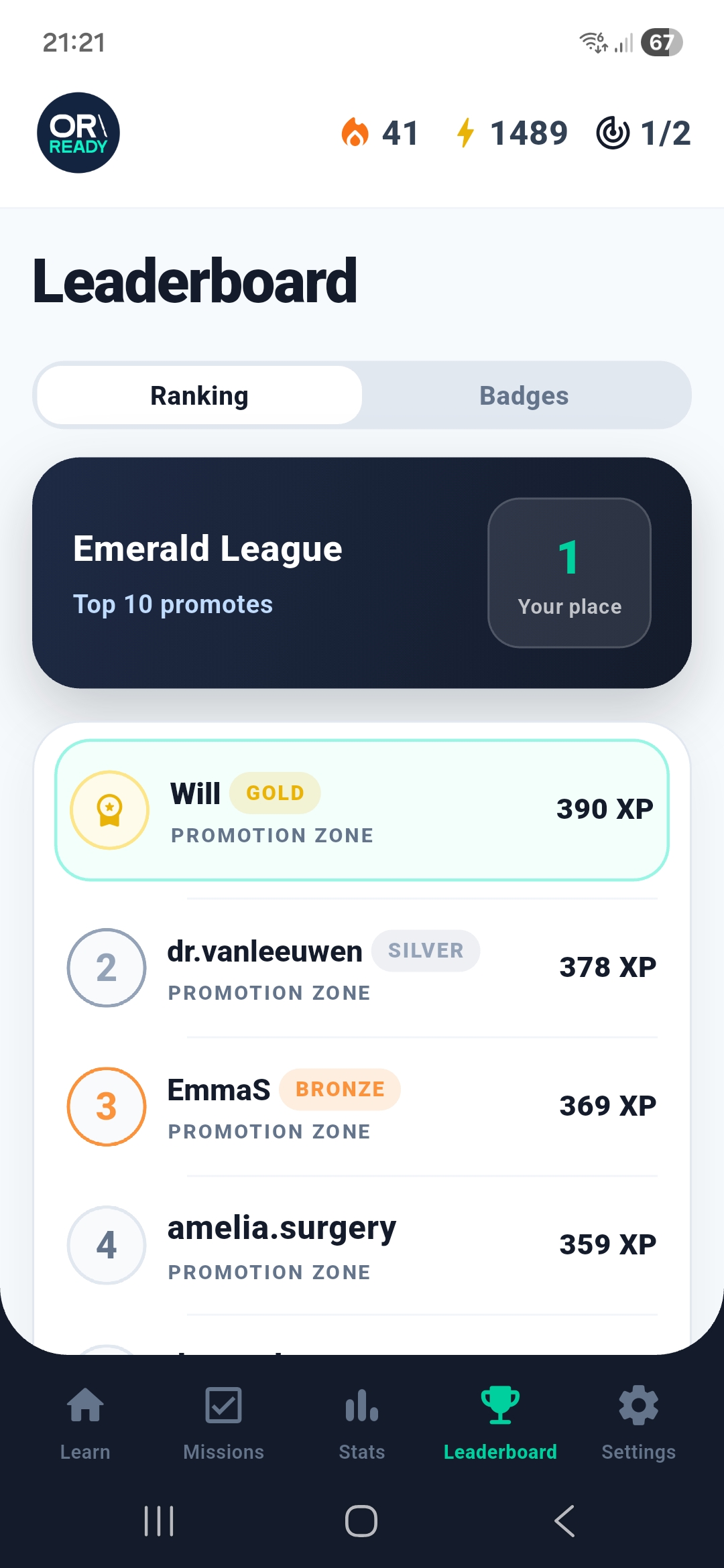Tap the lightning XP icon showing 1489
Viewport: 724px width, 1568px height.
click(x=466, y=132)
